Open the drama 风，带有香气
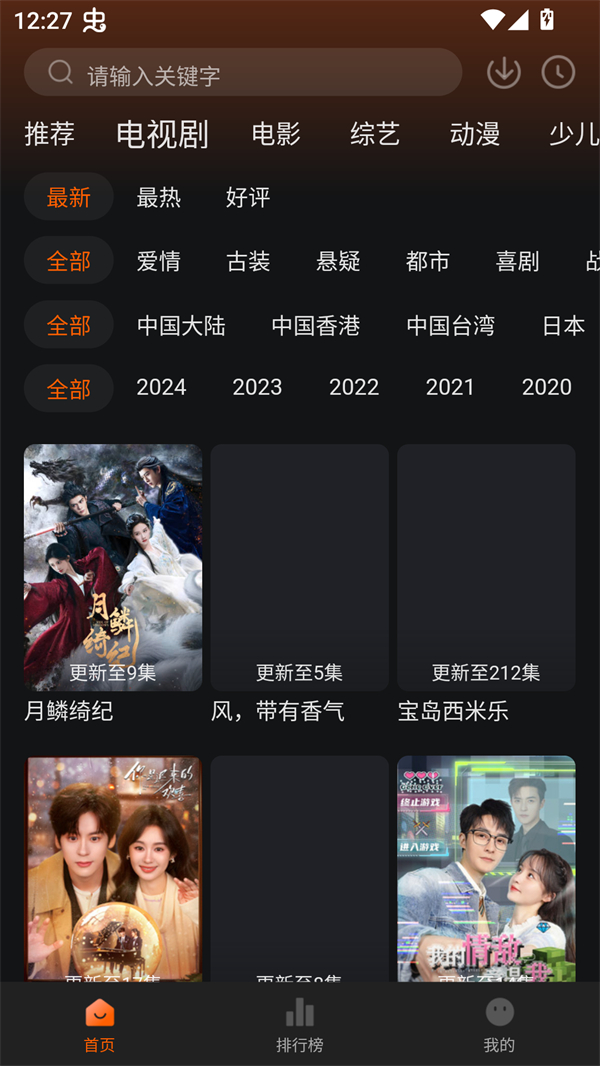 point(299,567)
